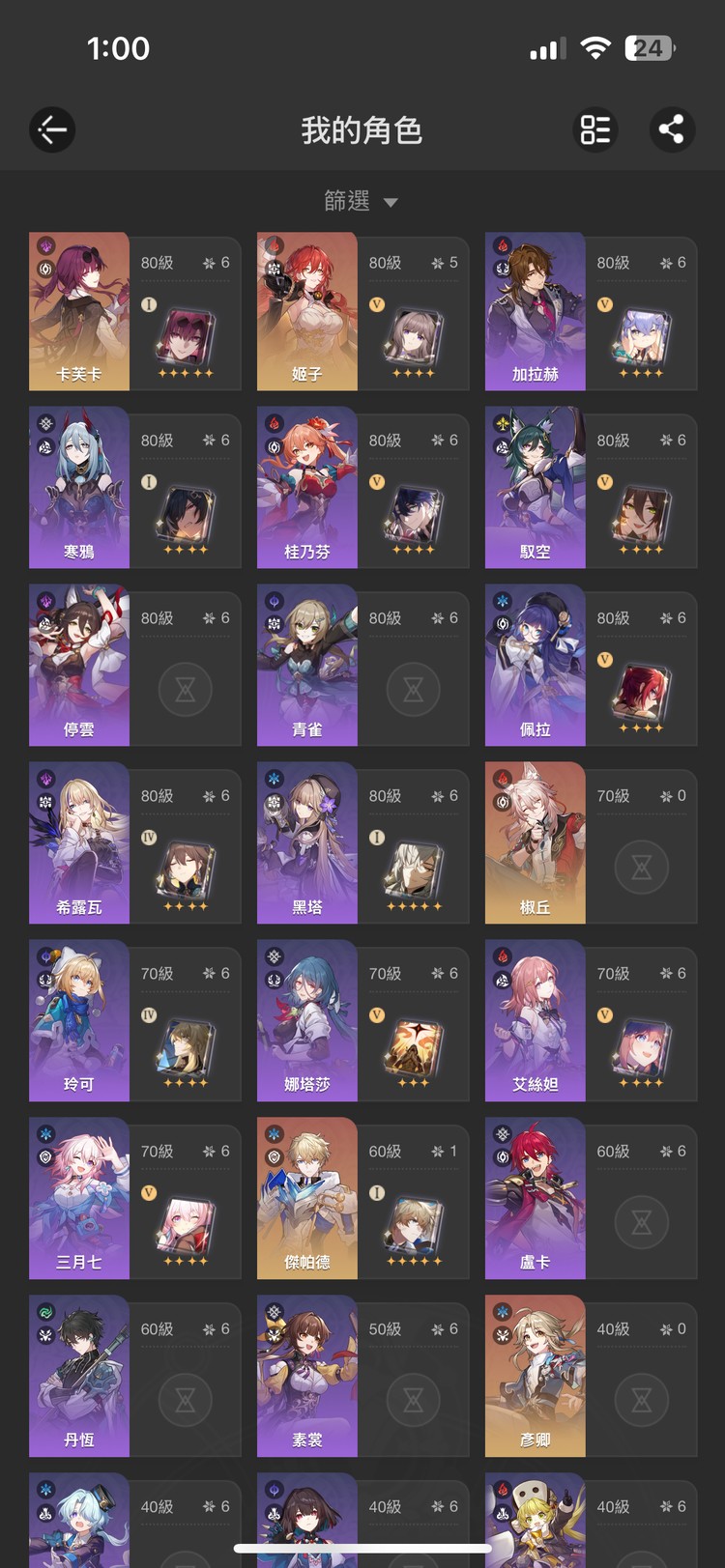Open the 桂乃芬 character card
725x1568 pixels.
[x=362, y=488]
